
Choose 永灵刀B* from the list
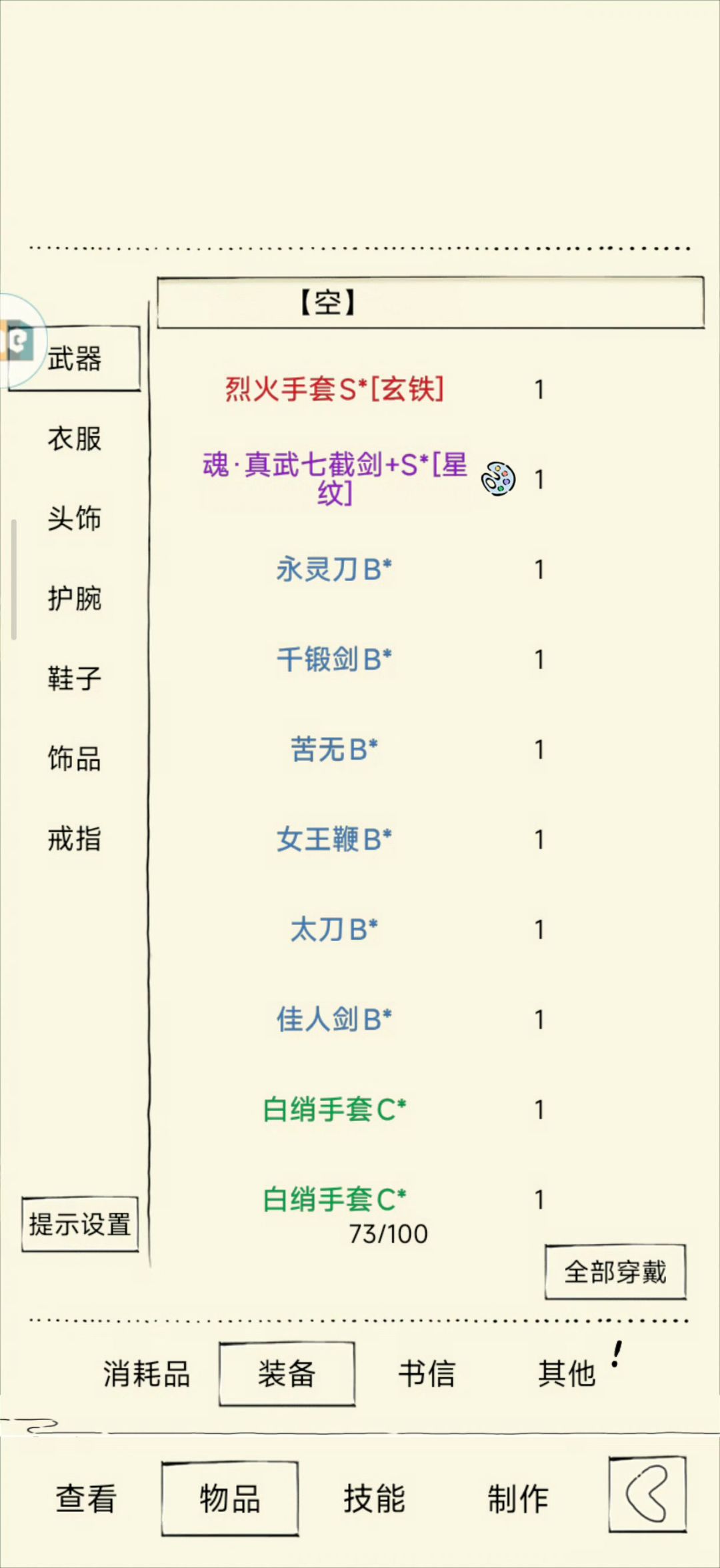[x=335, y=569]
